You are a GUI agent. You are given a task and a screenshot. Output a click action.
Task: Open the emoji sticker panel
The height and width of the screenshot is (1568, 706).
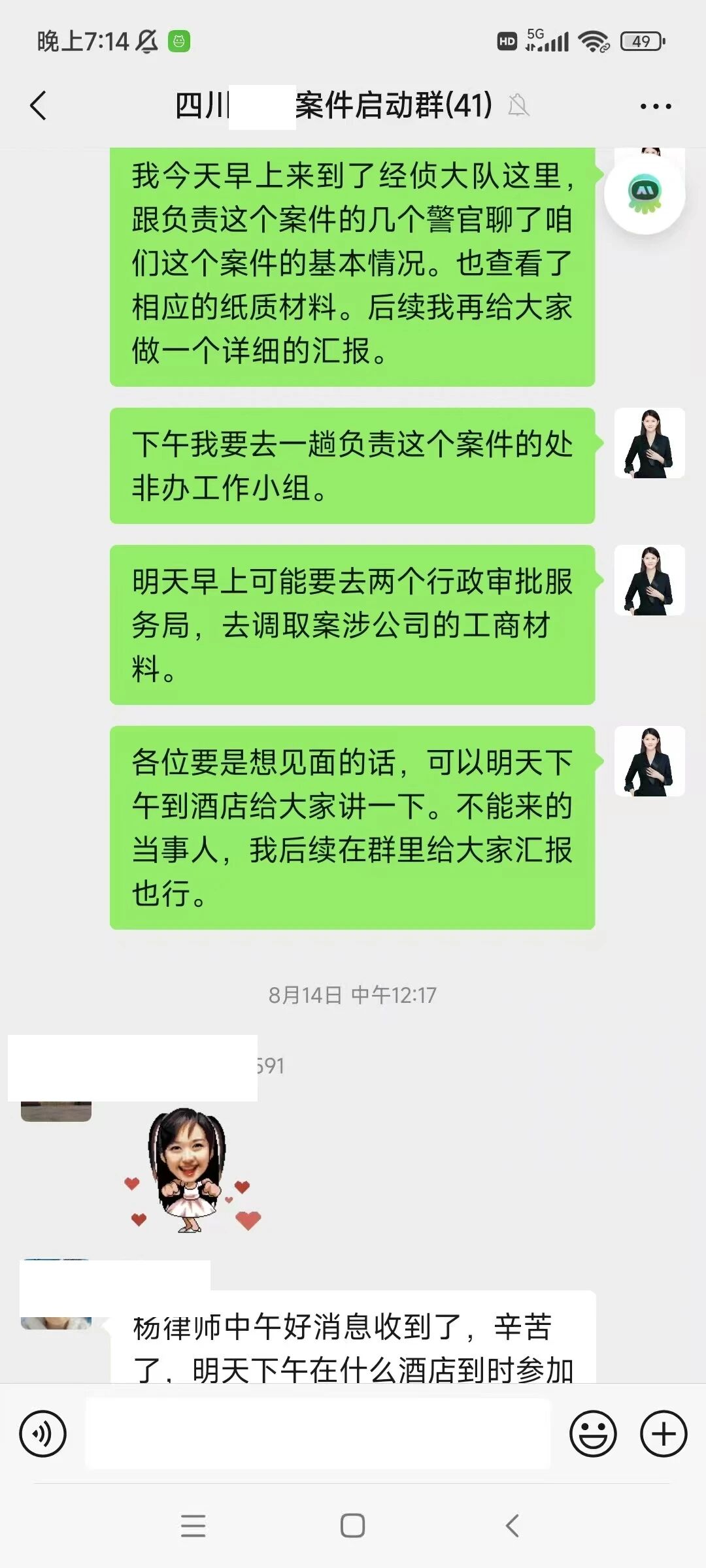[x=593, y=1434]
